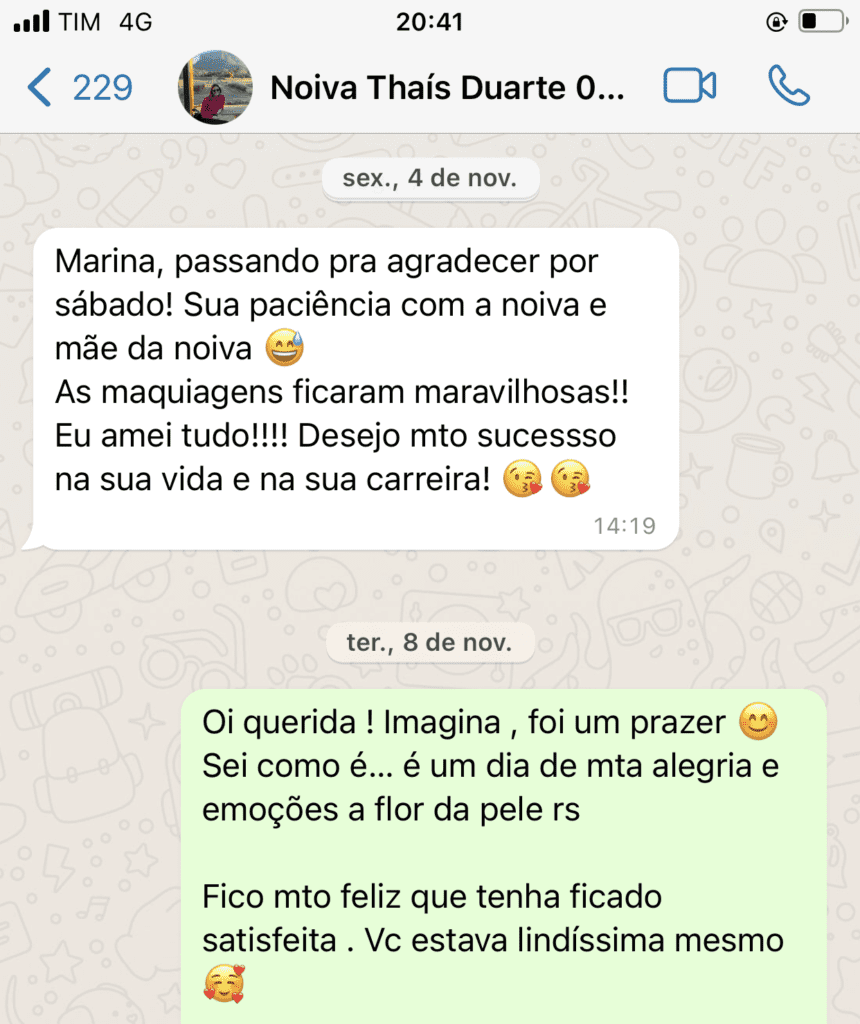Start a video call with Thaís
Image resolution: width=860 pixels, height=1024 pixels.
point(690,87)
